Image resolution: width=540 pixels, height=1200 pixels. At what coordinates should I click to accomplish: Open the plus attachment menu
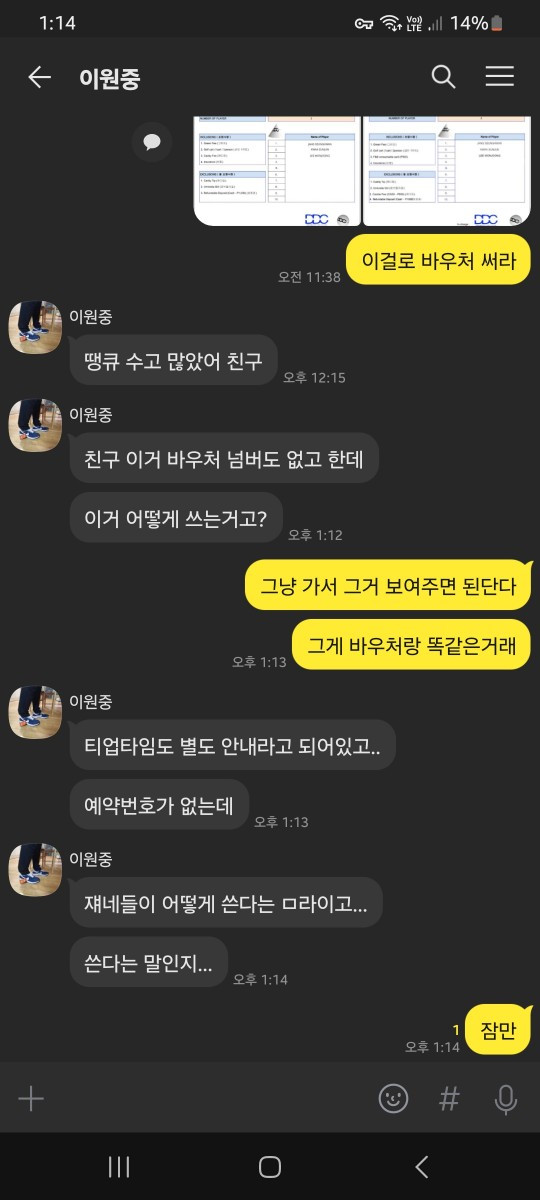click(x=31, y=1098)
